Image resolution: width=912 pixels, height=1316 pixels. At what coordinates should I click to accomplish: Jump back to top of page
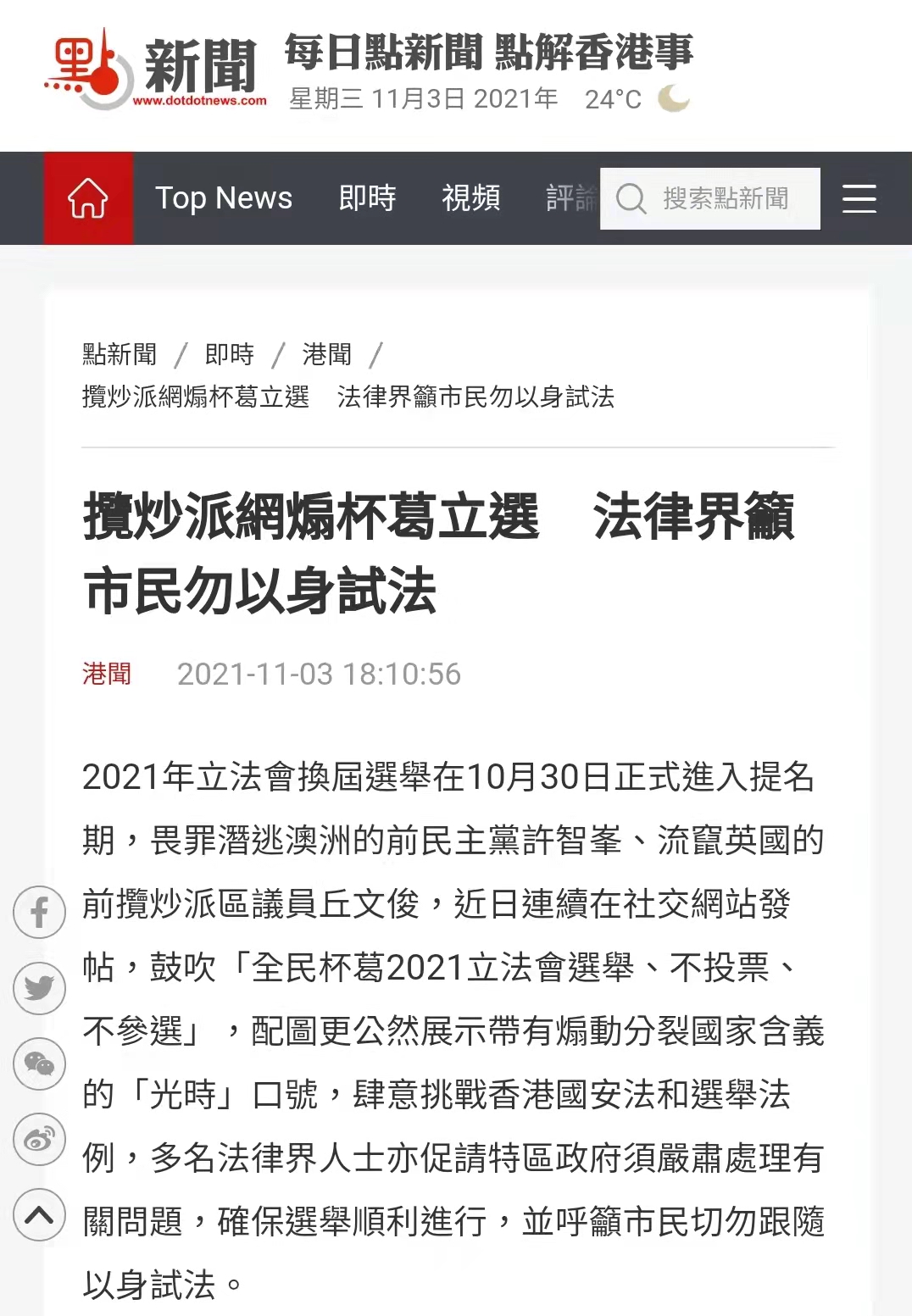tap(39, 1215)
